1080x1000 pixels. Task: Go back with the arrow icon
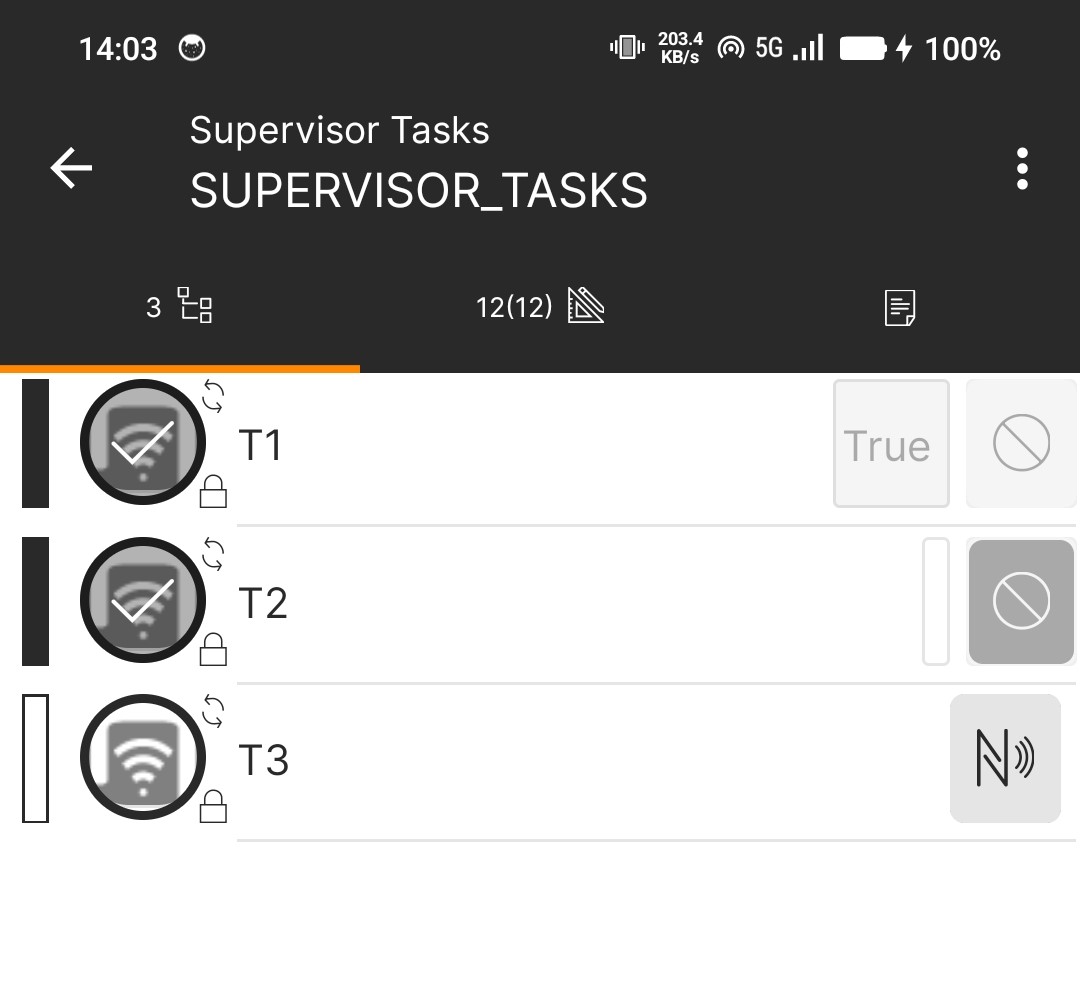(71, 168)
